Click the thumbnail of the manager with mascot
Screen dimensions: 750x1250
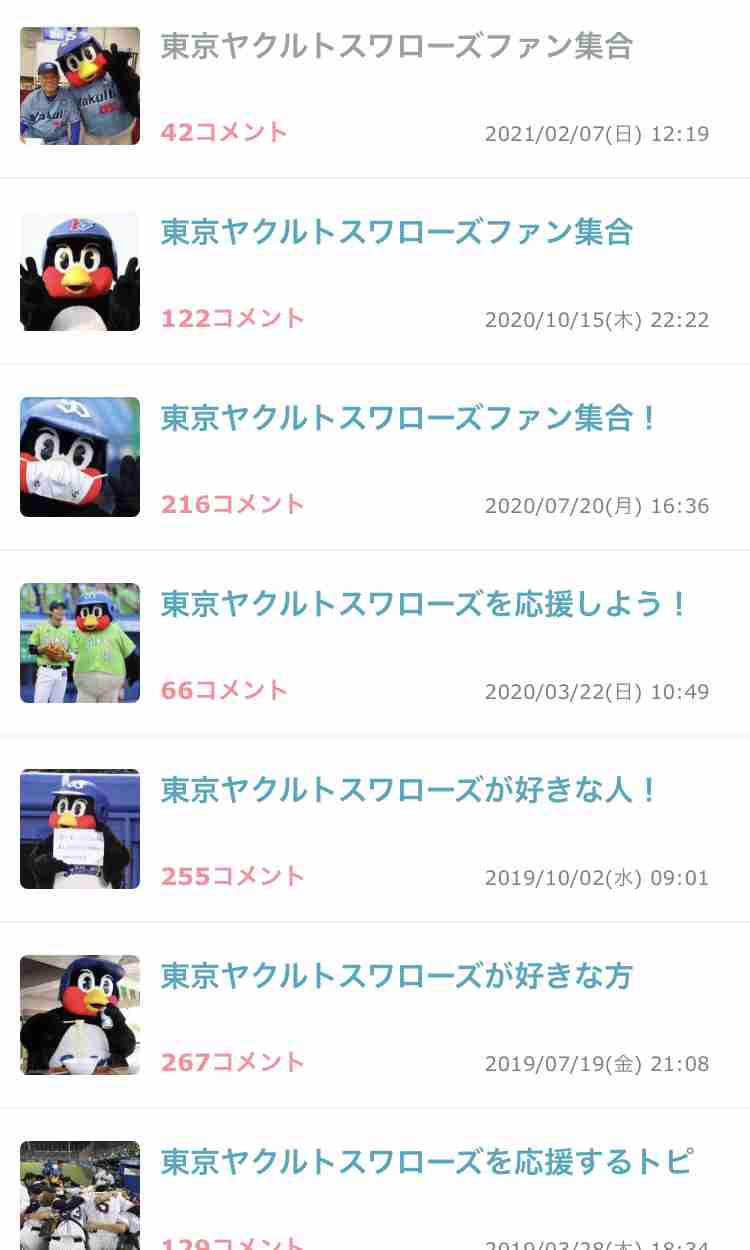click(80, 85)
